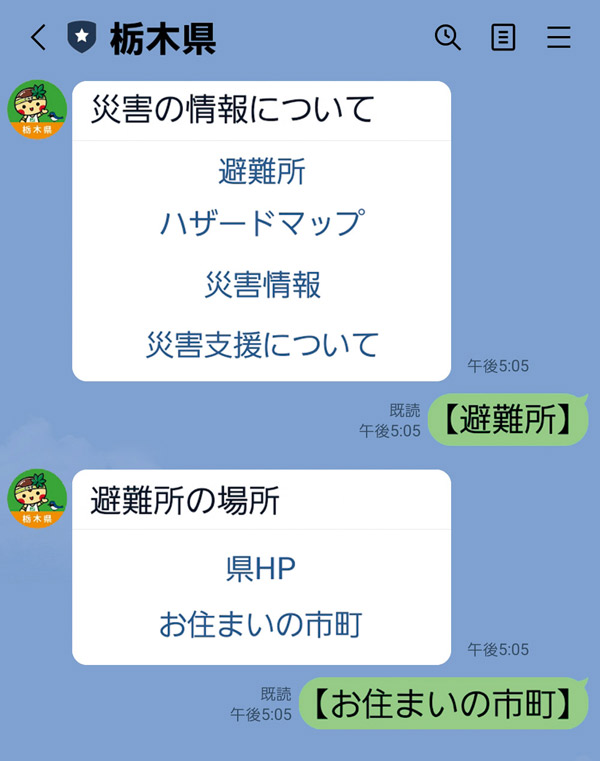Screen dimensions: 600x761
Task: Choose お住まいの市町 in the card
Action: click(x=261, y=625)
